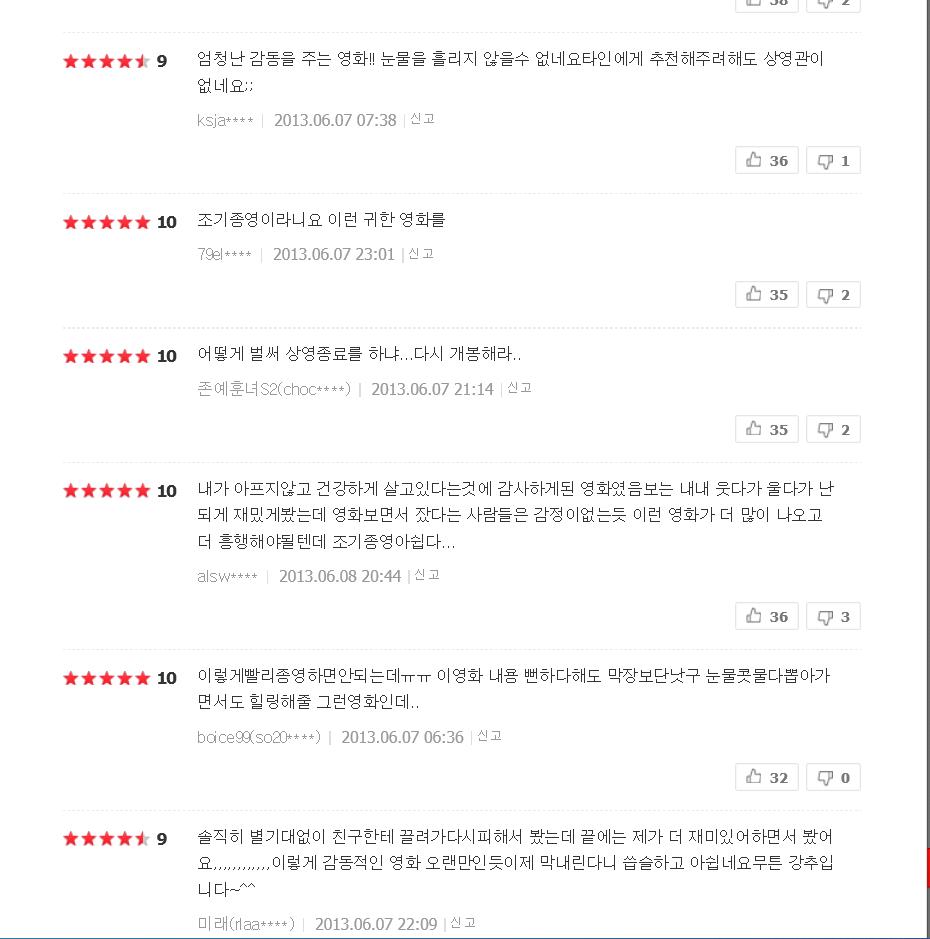Like the review by boice99
Image resolution: width=930 pixels, height=939 pixels.
767,778
